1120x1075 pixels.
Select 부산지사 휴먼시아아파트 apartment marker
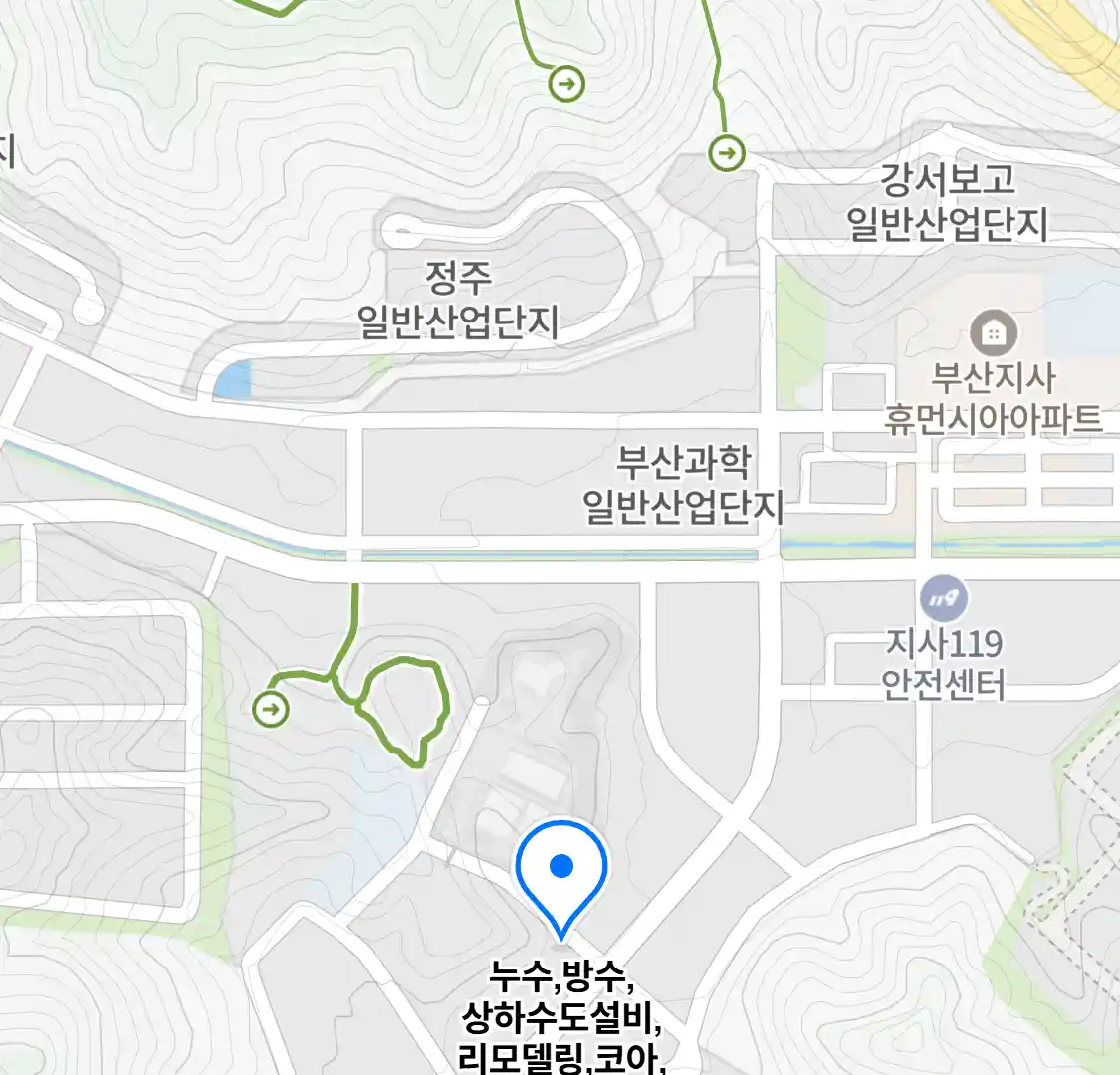pyautogui.click(x=993, y=332)
